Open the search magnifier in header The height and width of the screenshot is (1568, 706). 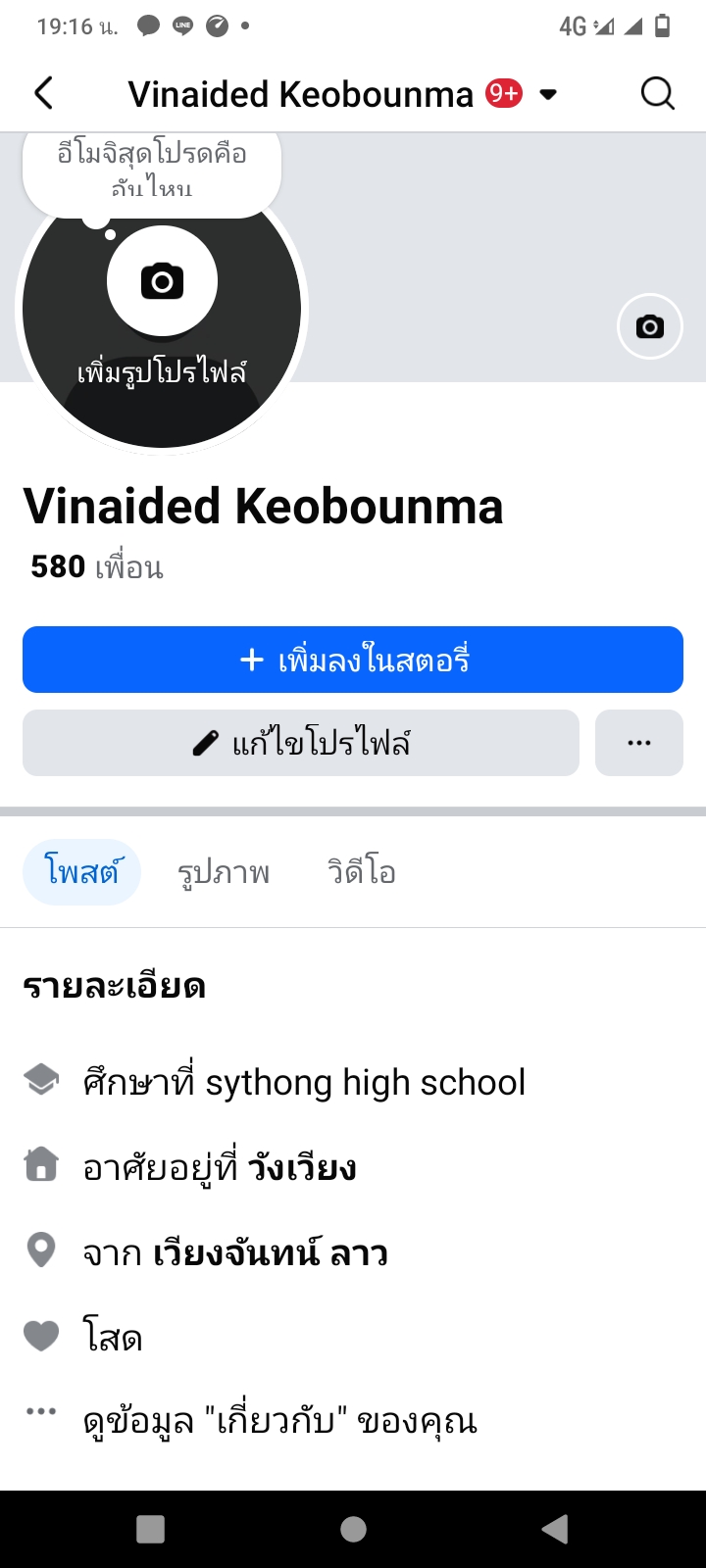click(657, 94)
